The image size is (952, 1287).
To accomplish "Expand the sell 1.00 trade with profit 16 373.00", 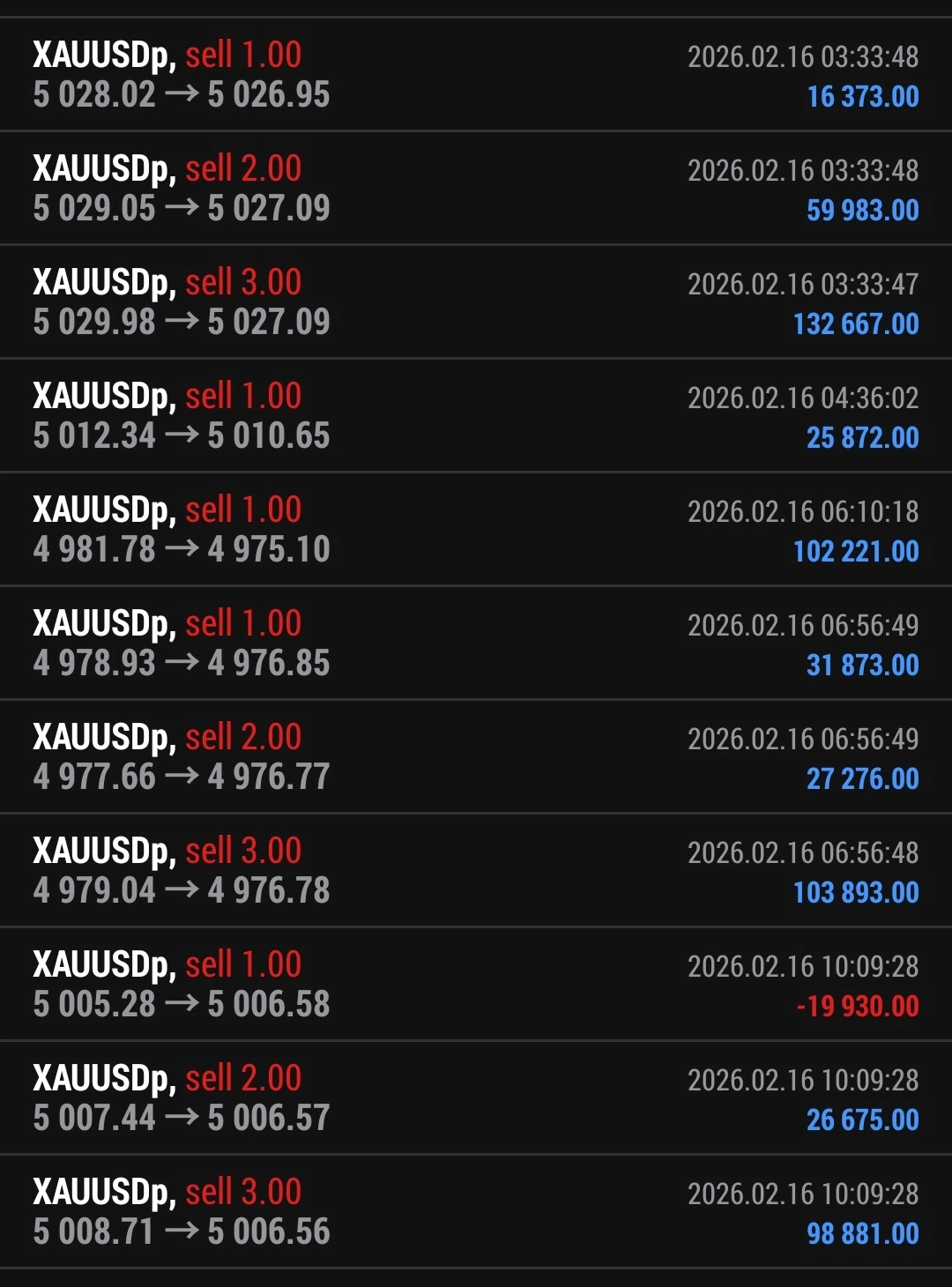I will [x=476, y=75].
